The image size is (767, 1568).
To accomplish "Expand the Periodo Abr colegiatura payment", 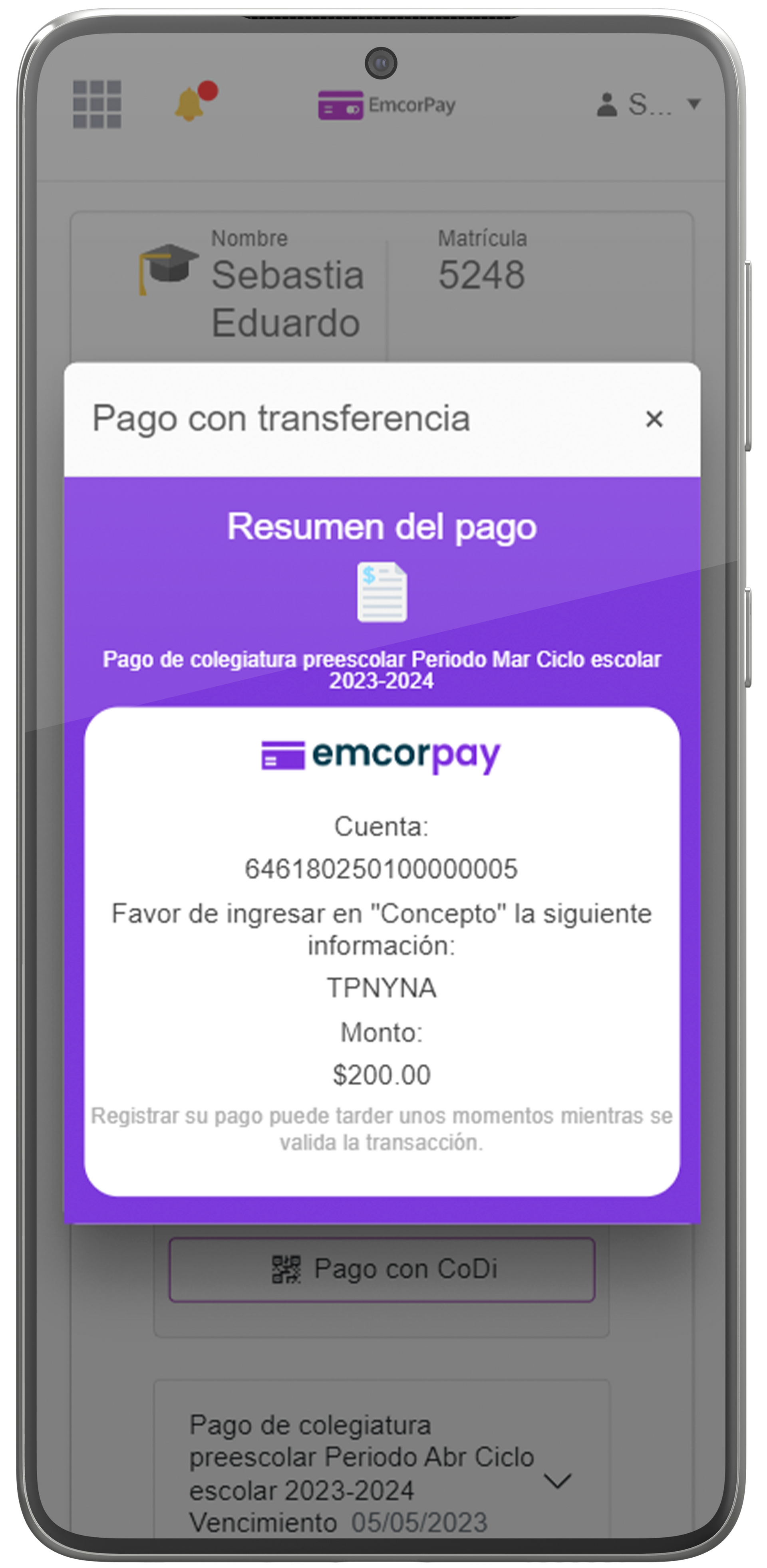I will [x=557, y=1481].
